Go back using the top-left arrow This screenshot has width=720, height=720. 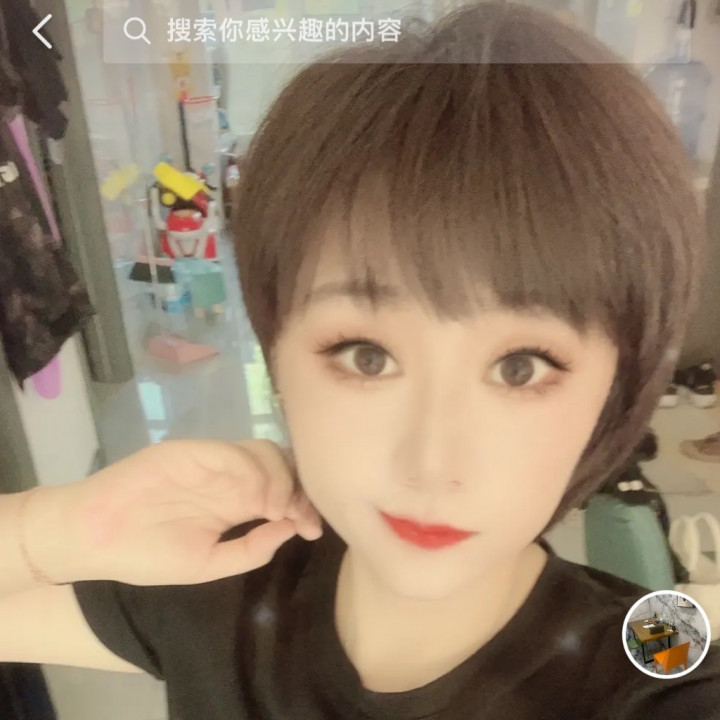click(x=42, y=31)
